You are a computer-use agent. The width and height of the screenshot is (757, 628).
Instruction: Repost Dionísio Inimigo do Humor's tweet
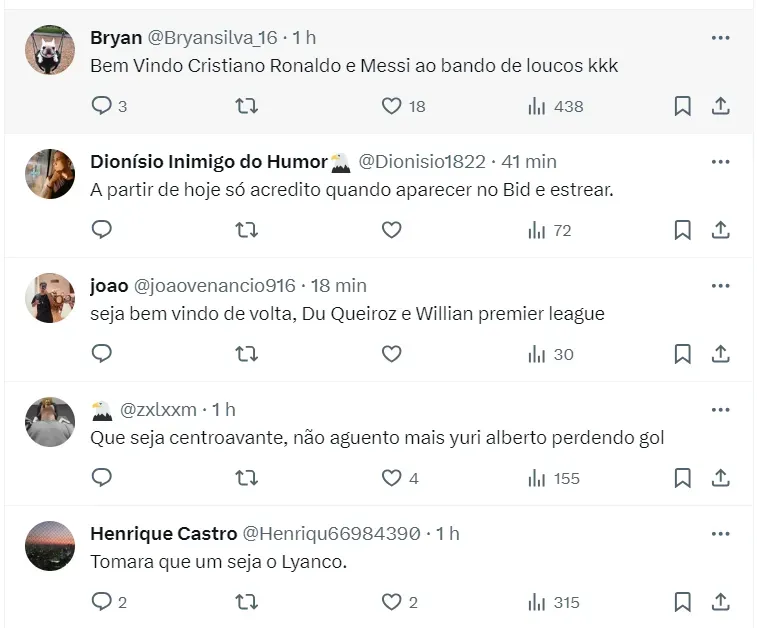point(246,230)
